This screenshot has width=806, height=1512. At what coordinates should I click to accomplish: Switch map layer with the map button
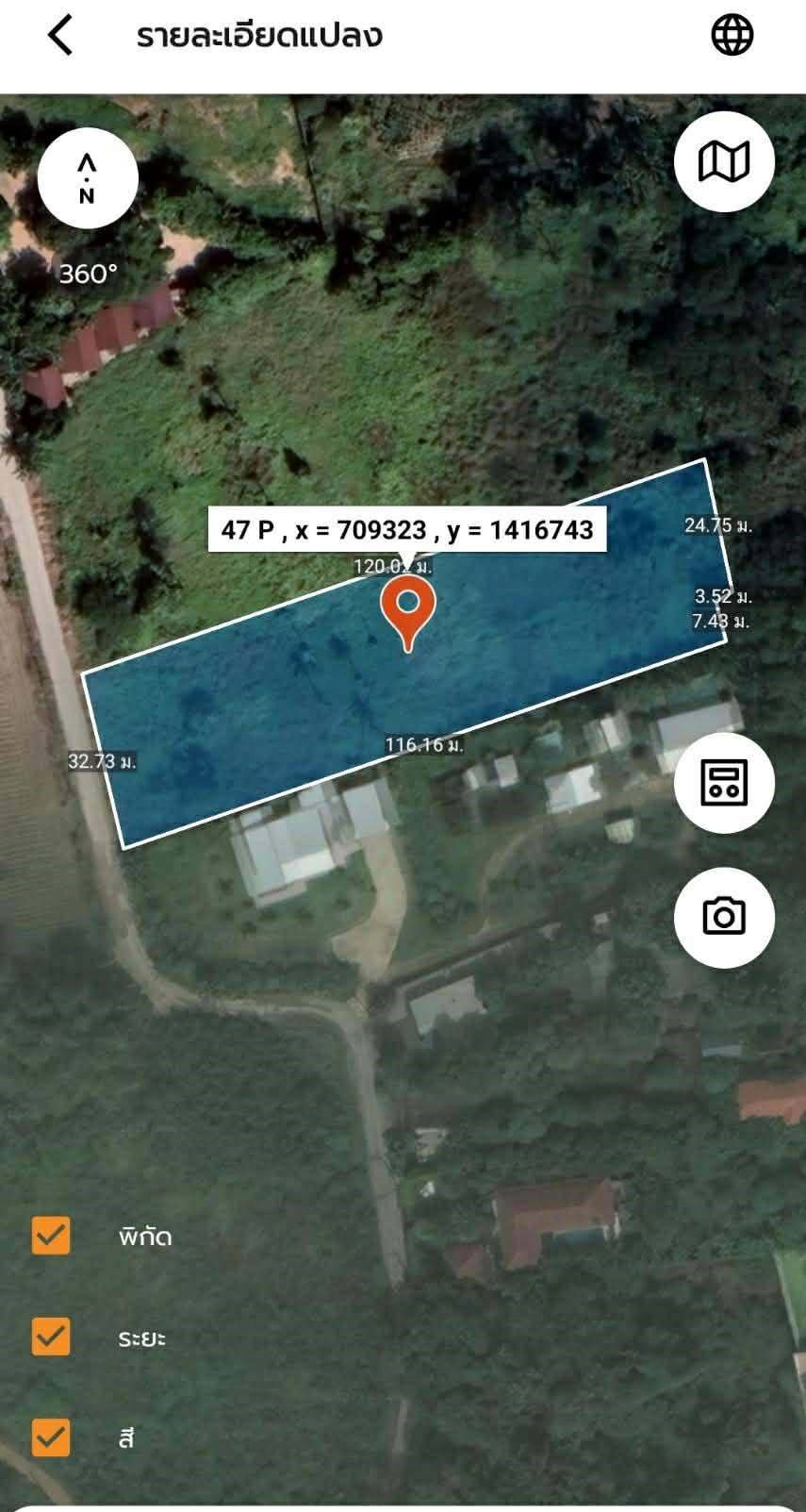pos(724,161)
